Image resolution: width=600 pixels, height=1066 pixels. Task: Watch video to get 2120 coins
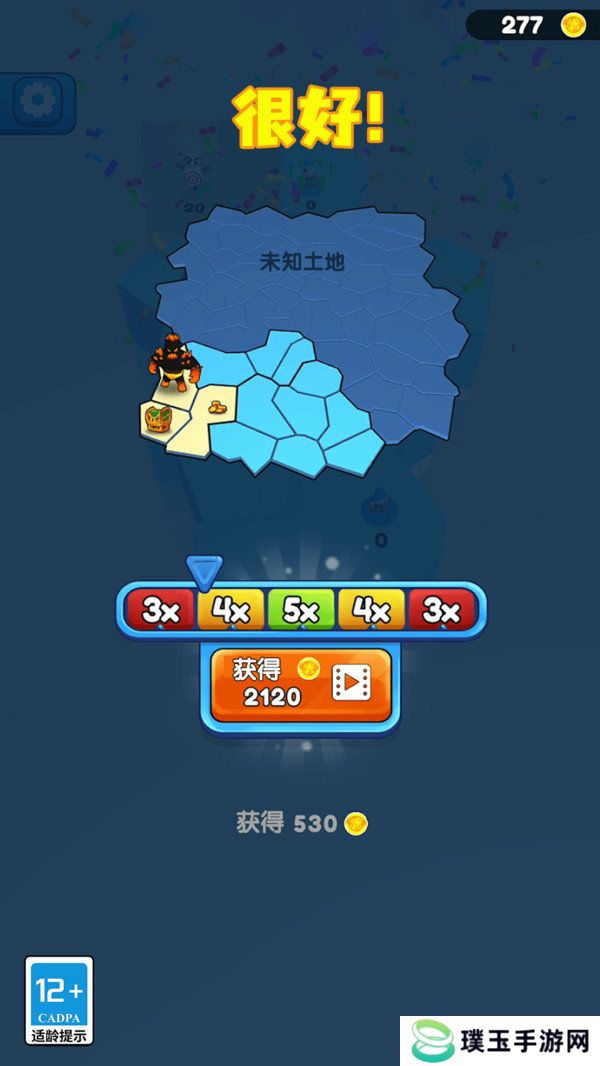(301, 685)
